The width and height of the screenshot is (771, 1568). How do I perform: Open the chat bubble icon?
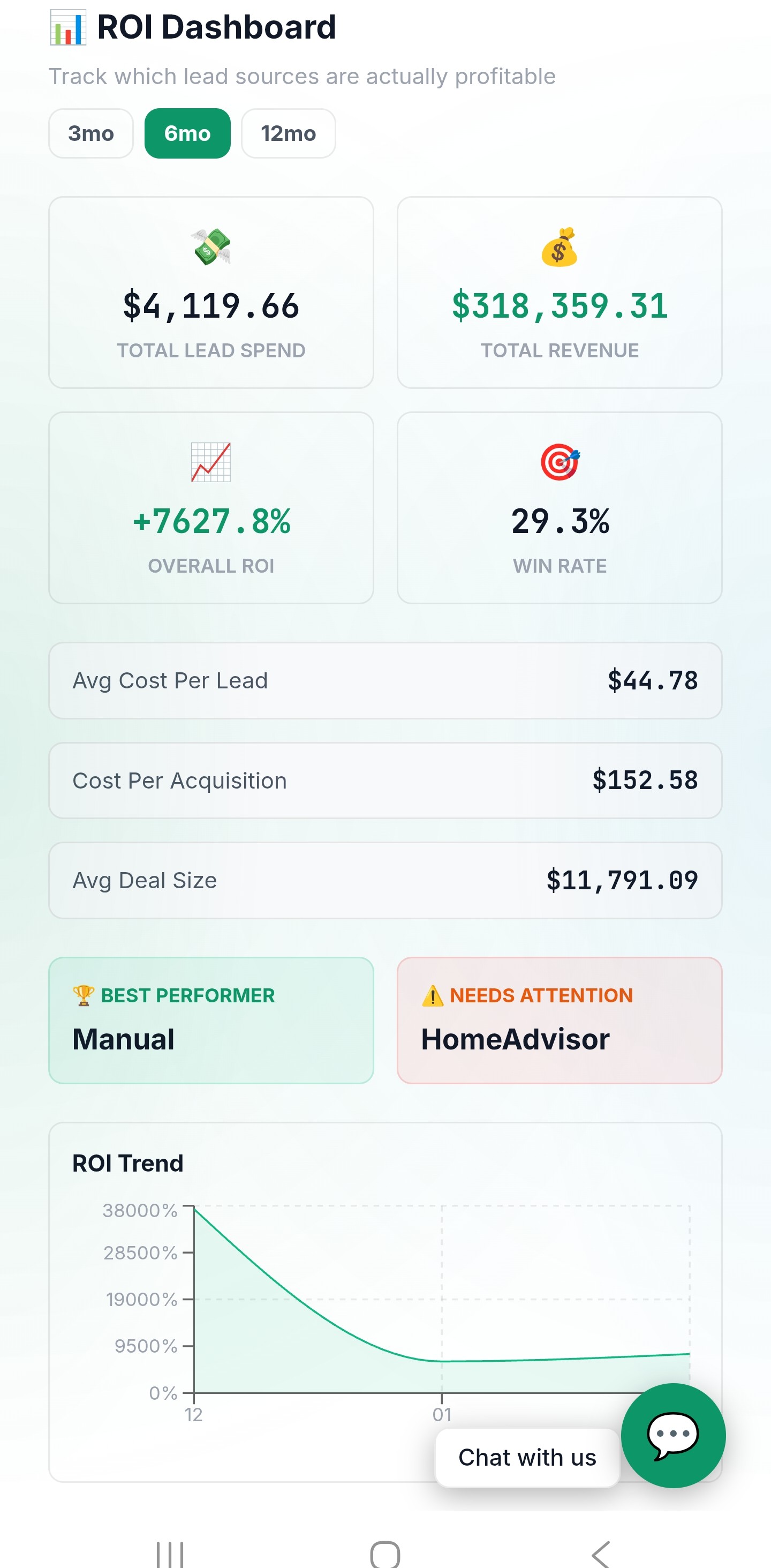coord(672,1435)
